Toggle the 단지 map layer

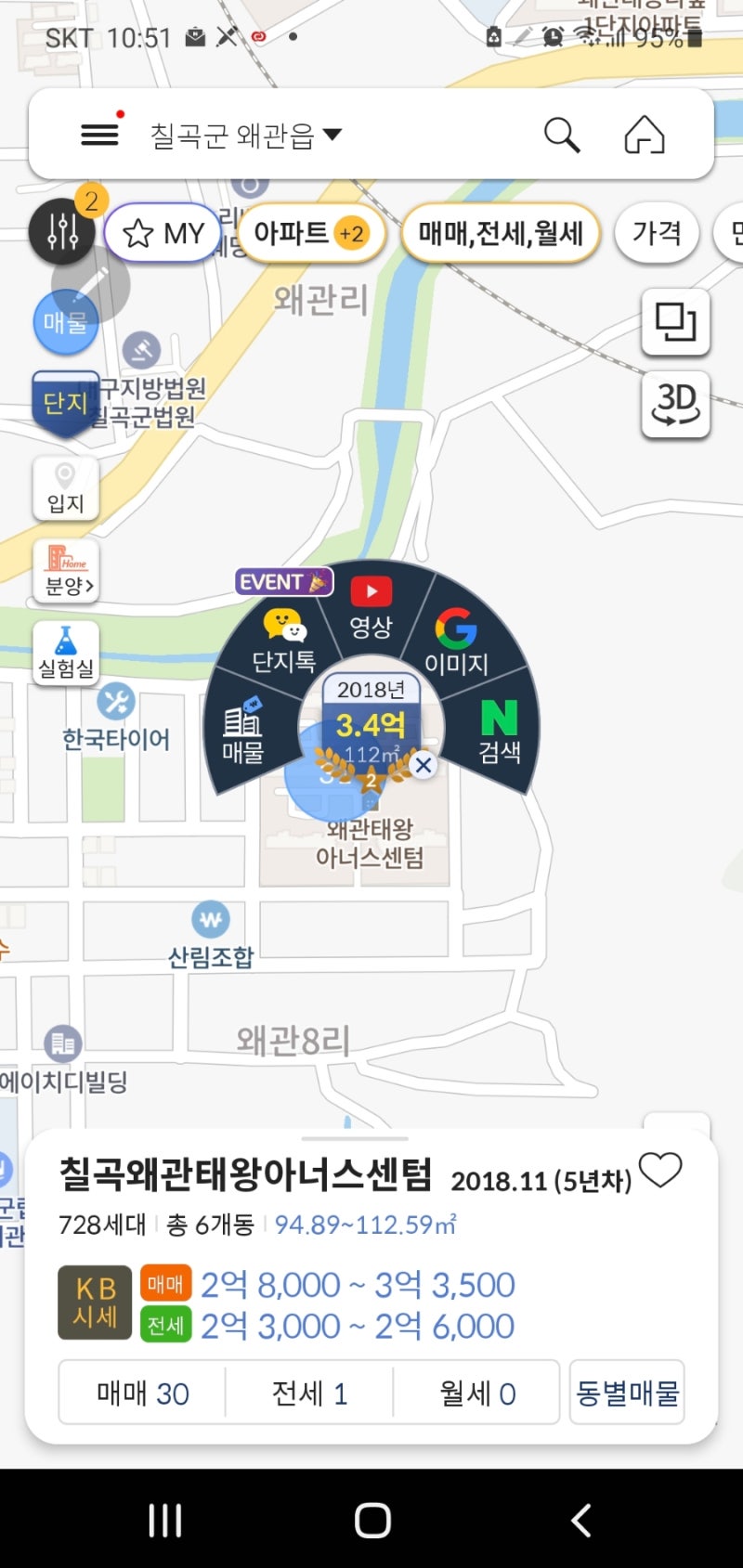coord(63,401)
